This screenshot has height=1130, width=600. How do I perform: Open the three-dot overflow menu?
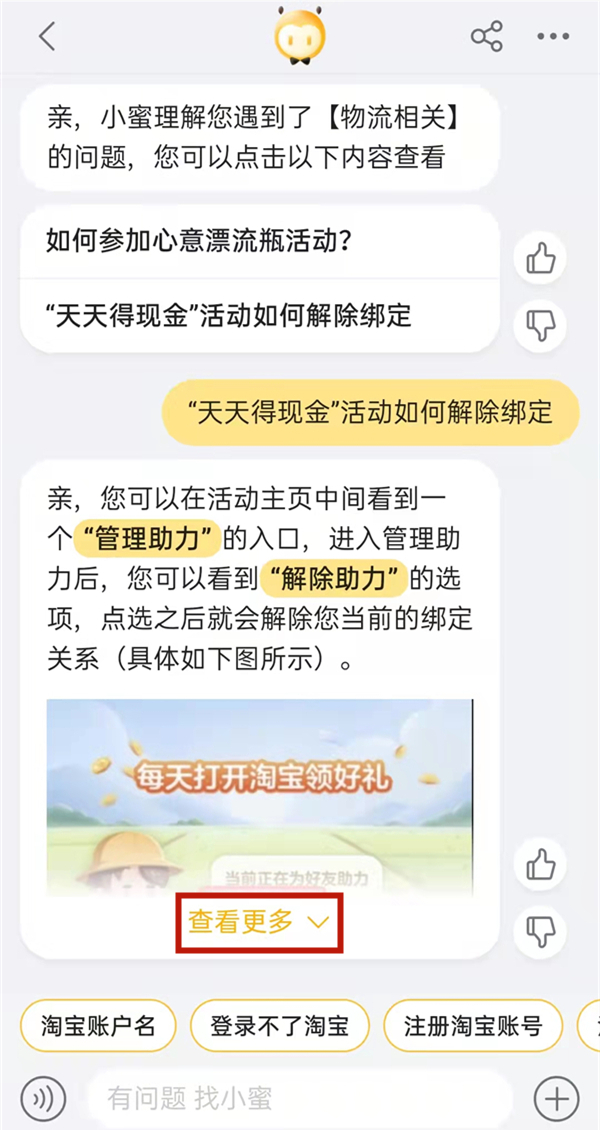552,37
